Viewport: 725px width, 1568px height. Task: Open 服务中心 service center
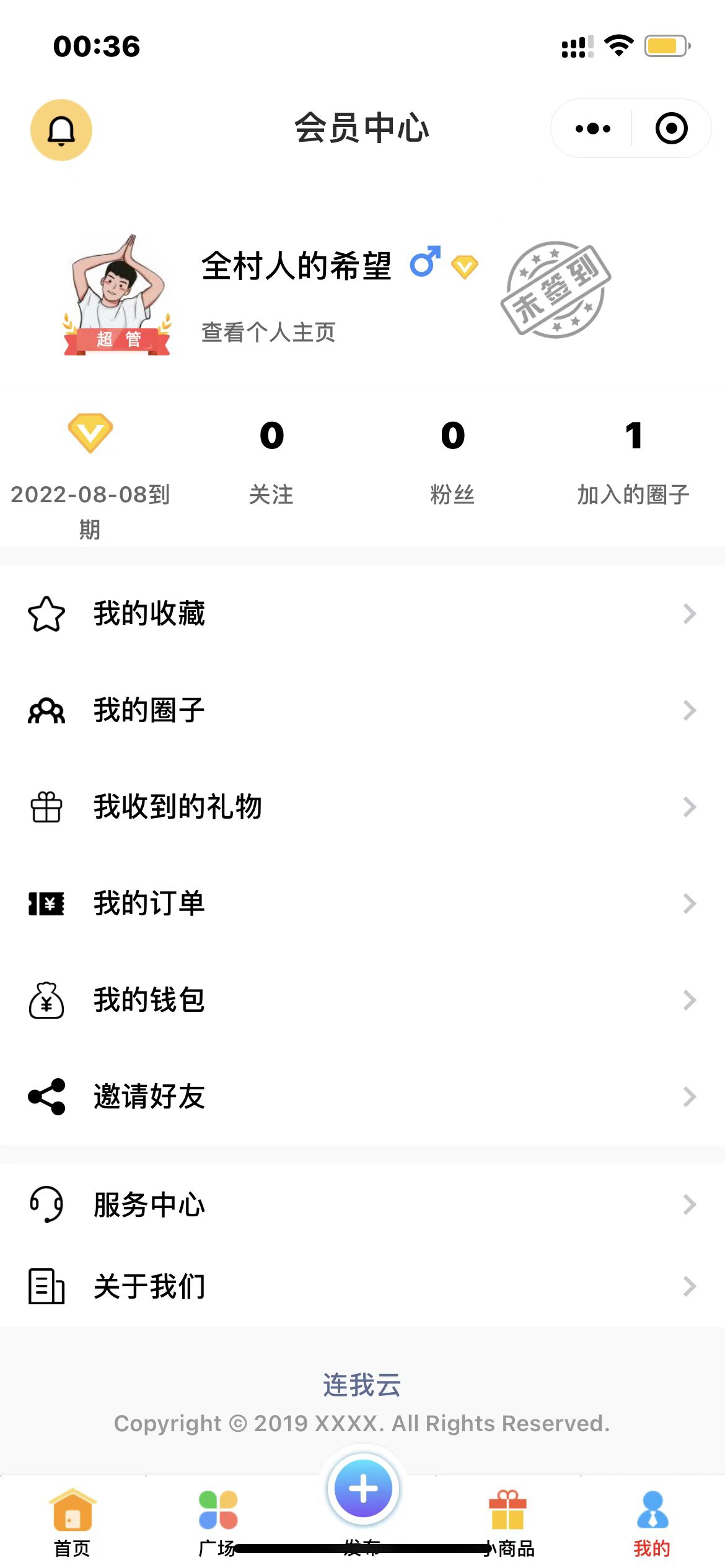click(x=362, y=1204)
